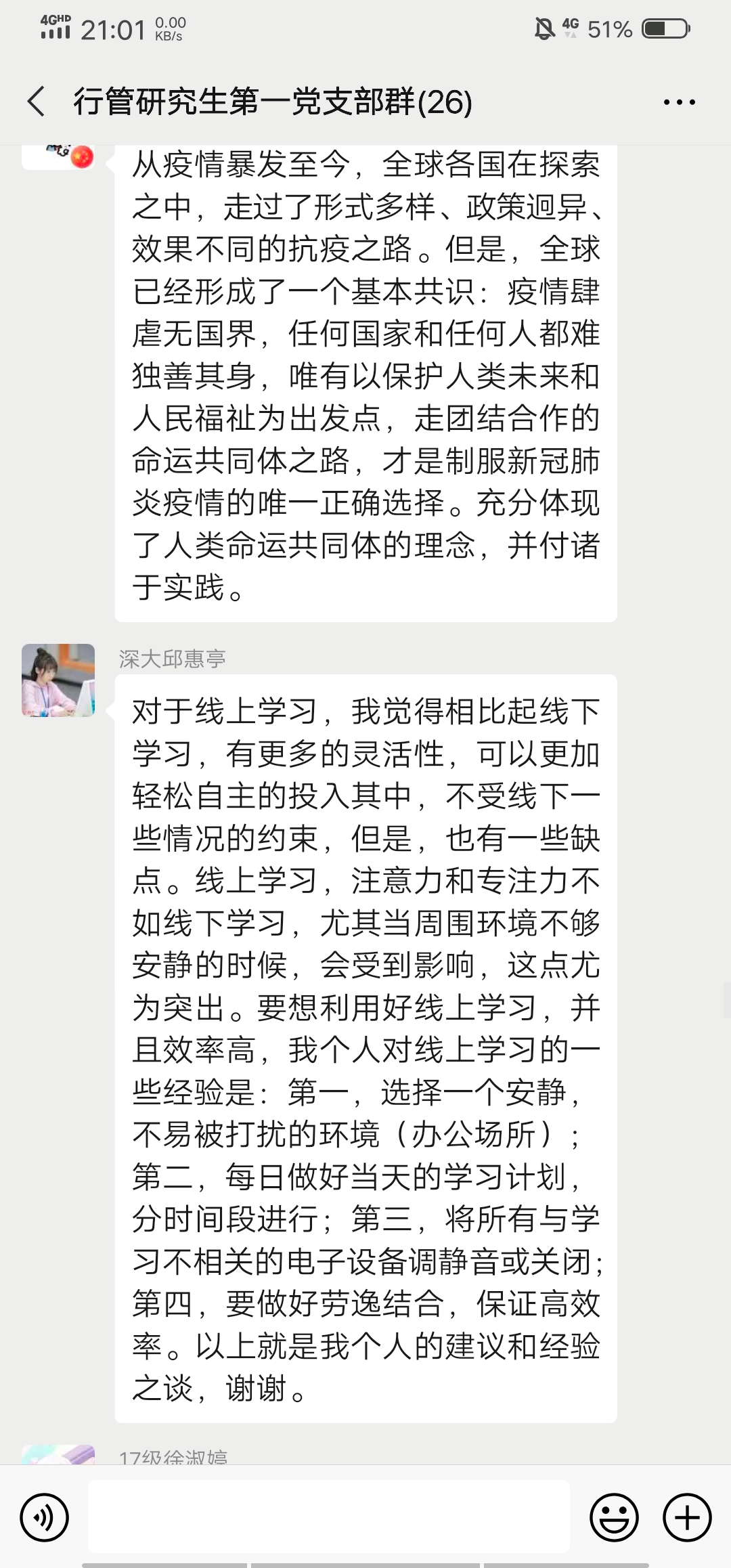731x1568 pixels.
Task: Tap the message text input field
Action: (329, 1517)
